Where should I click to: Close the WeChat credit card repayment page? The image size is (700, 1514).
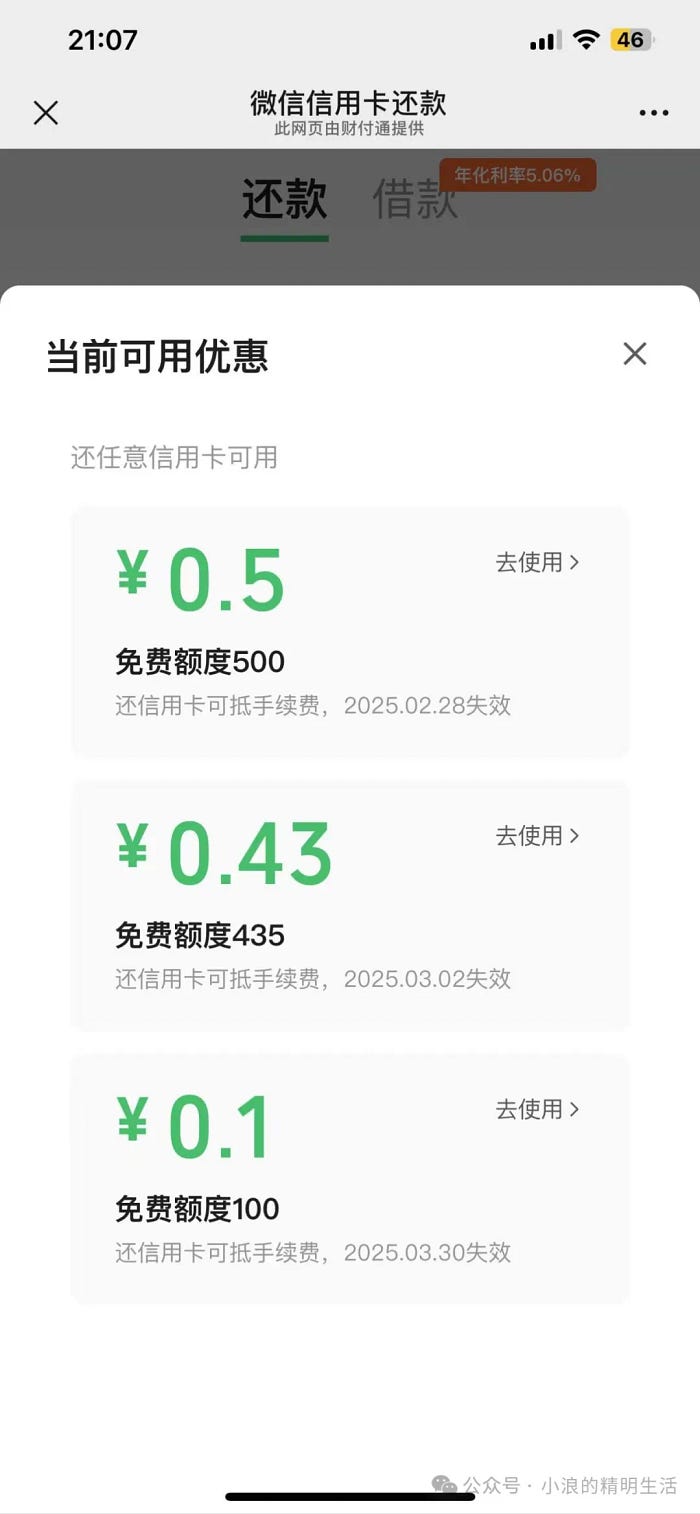[x=46, y=113]
